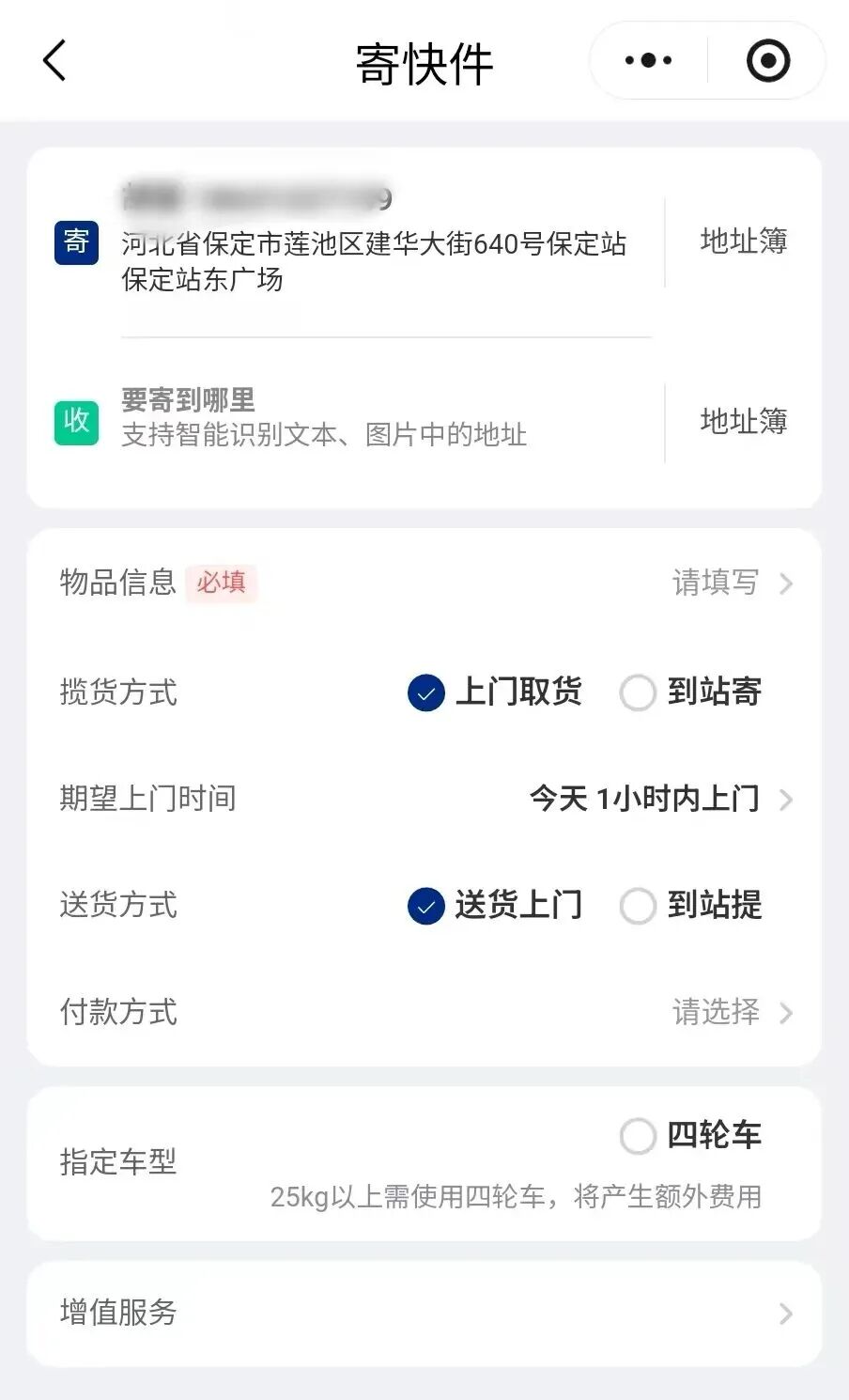Fill in recipient address 要寄到哪里

coord(324,417)
